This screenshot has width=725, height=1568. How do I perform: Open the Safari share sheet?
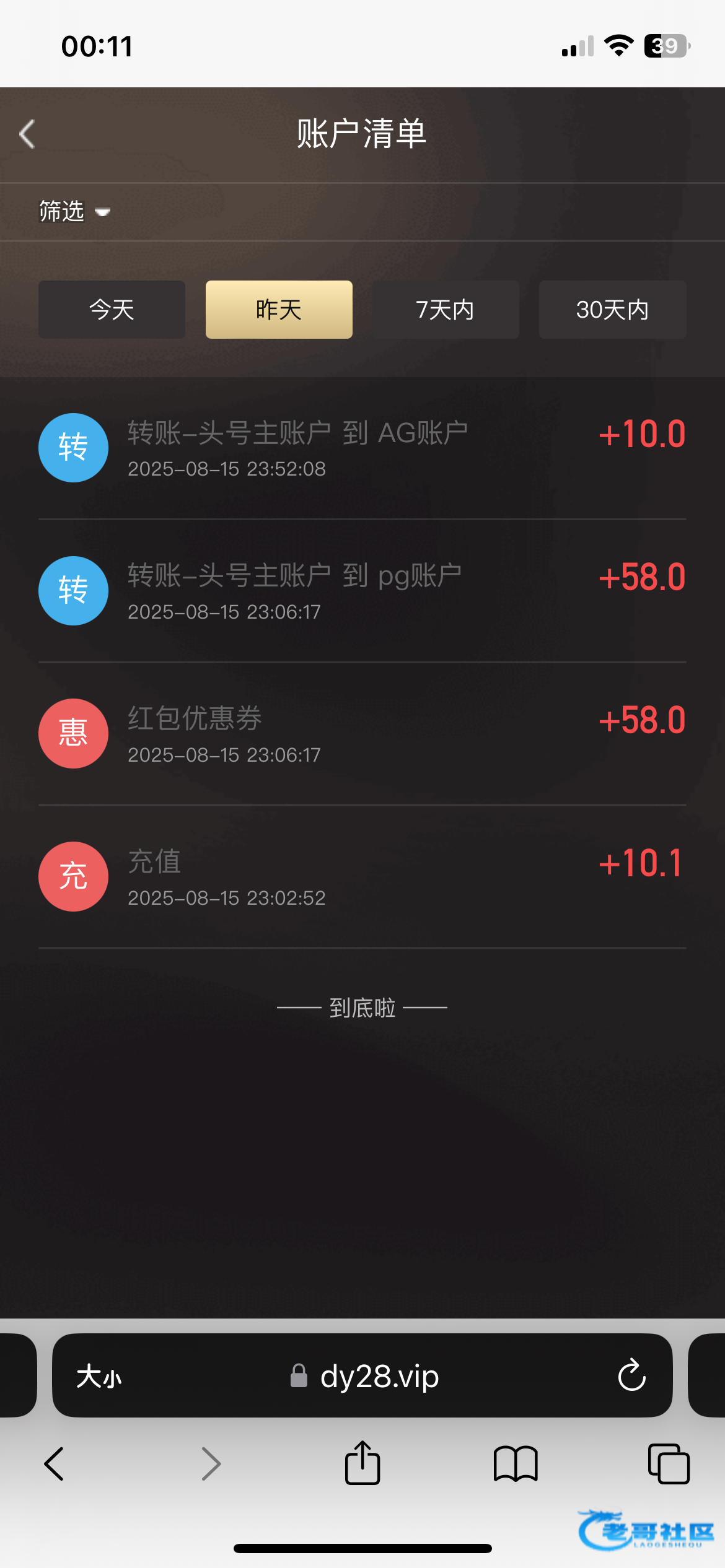click(x=362, y=1463)
